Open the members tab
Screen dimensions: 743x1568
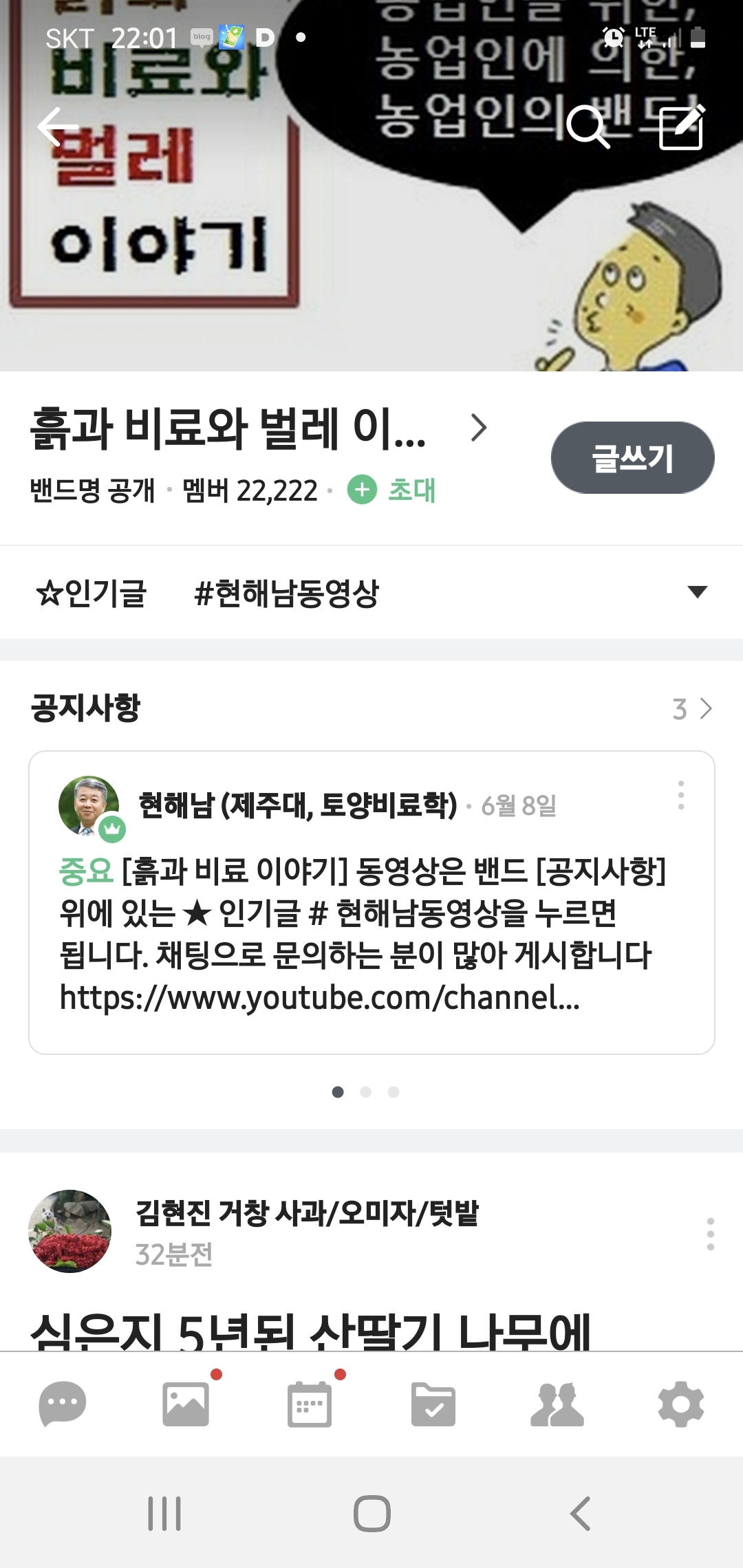pyautogui.click(x=557, y=1404)
